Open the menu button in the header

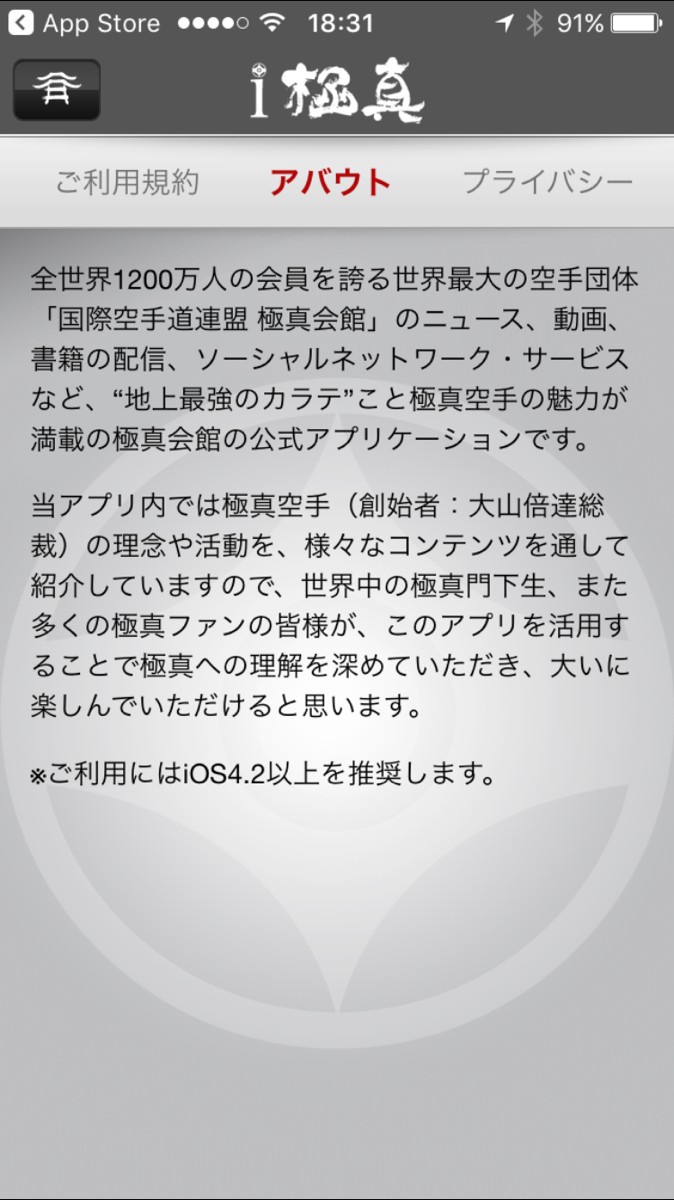click(x=56, y=90)
